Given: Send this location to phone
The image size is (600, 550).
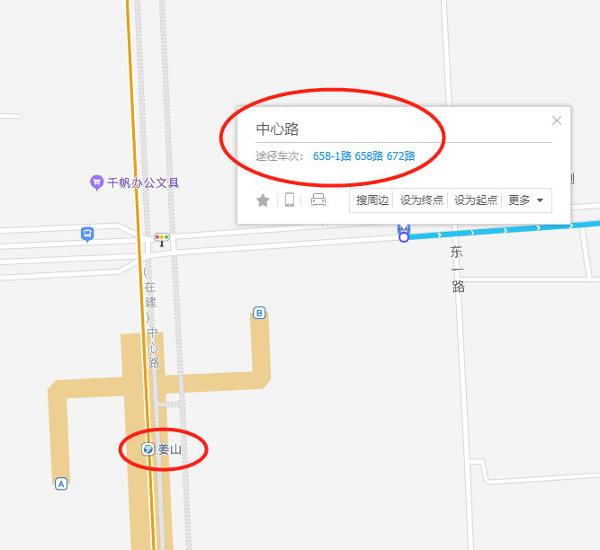Looking at the screenshot, I should [x=290, y=200].
